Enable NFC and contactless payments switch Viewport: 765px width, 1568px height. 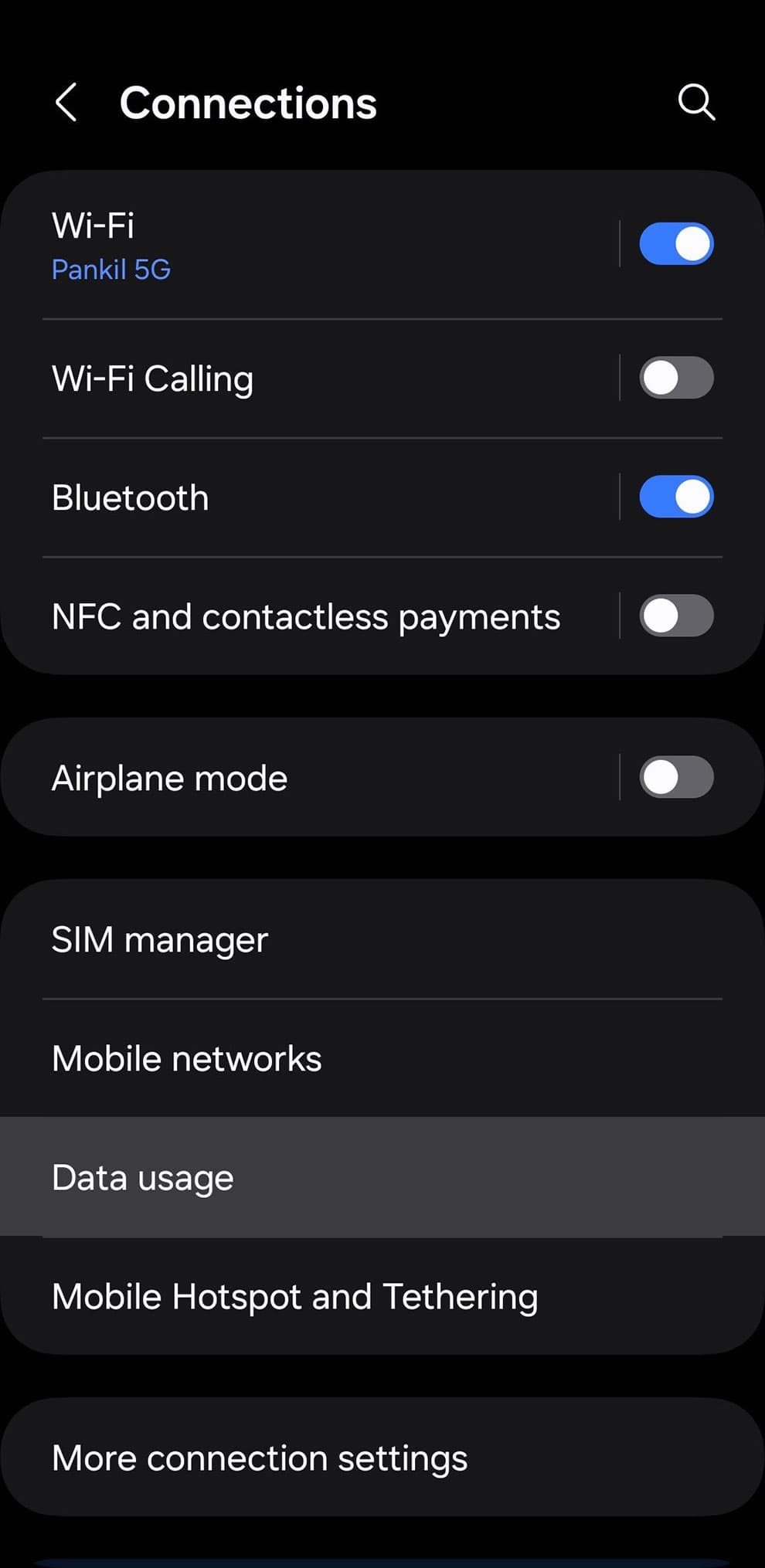coord(676,616)
